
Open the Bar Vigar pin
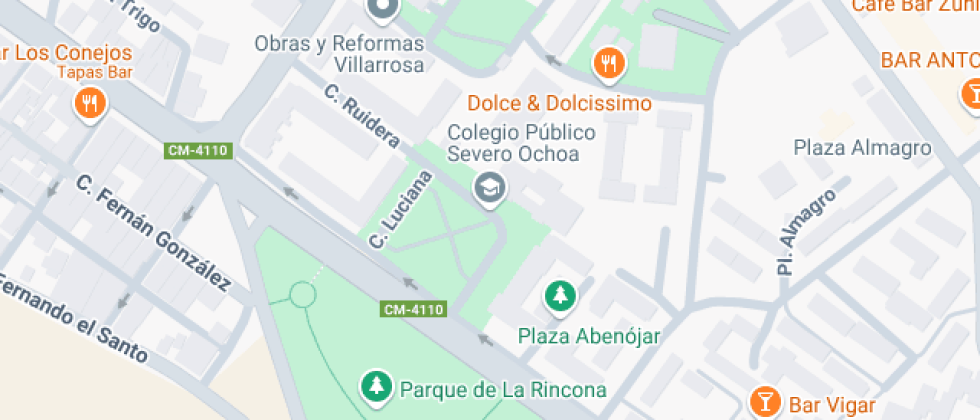766,401
